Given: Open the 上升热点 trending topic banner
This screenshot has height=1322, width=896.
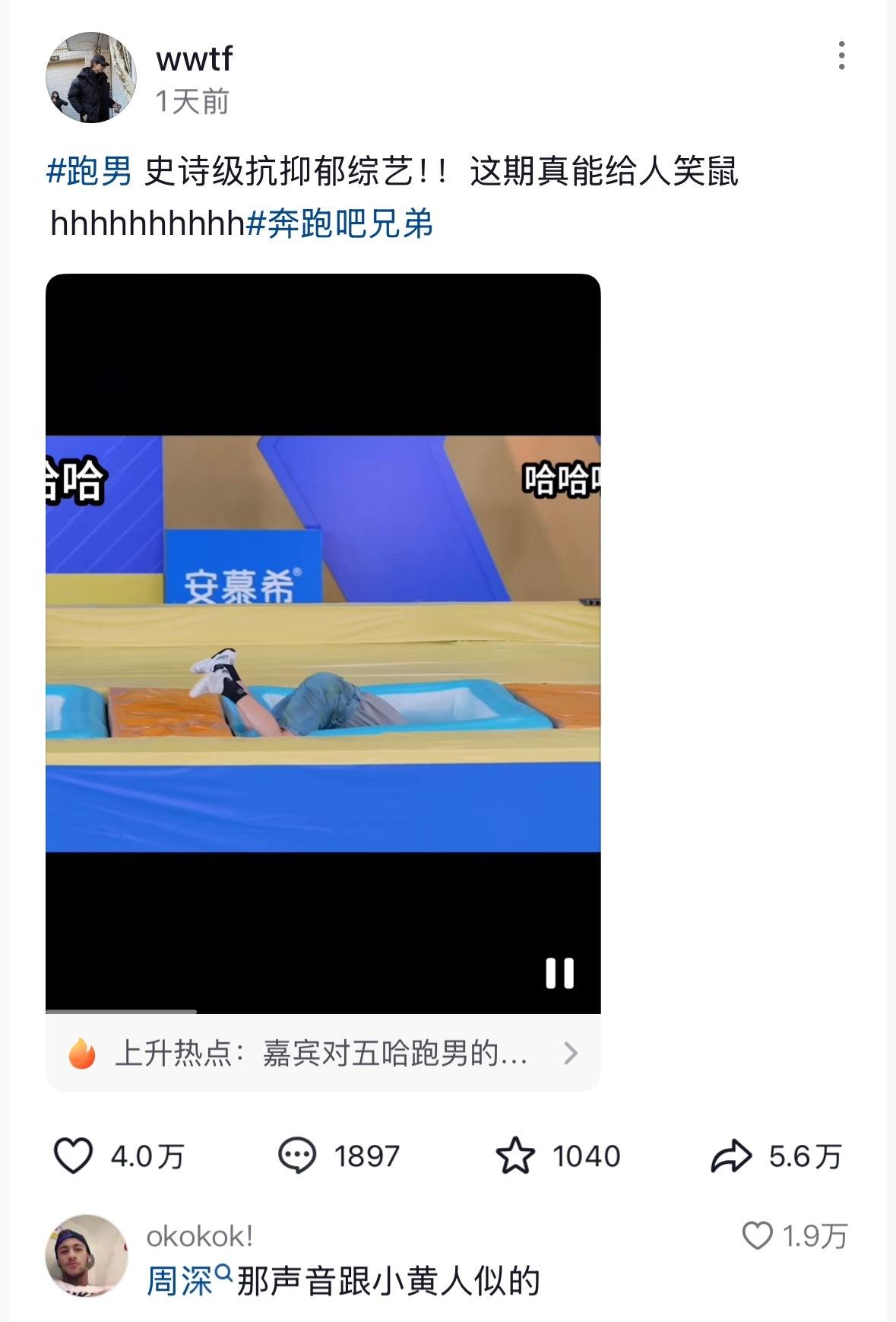Looking at the screenshot, I should [x=323, y=1054].
